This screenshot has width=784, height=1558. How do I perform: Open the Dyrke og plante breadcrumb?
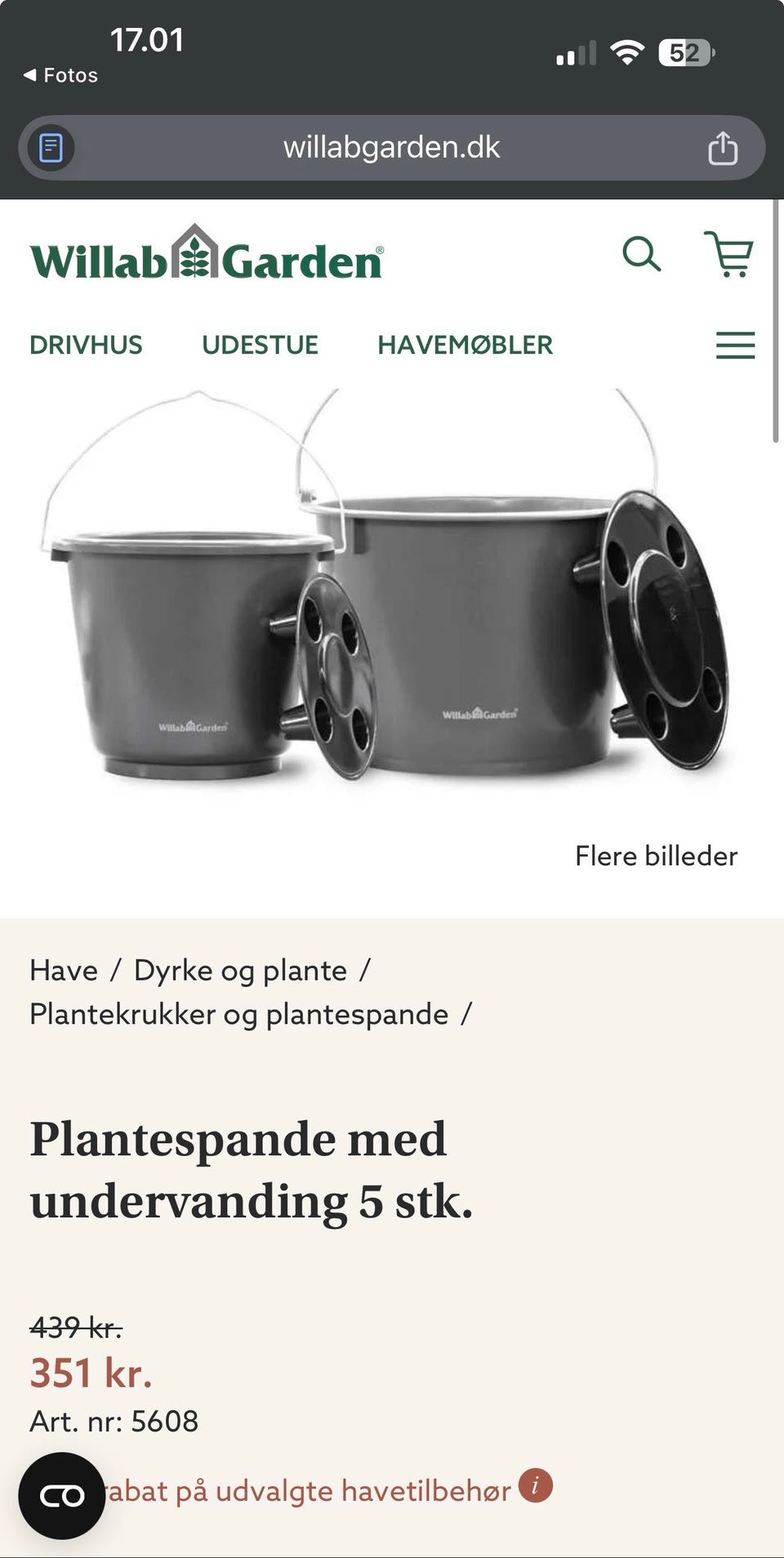237,969
